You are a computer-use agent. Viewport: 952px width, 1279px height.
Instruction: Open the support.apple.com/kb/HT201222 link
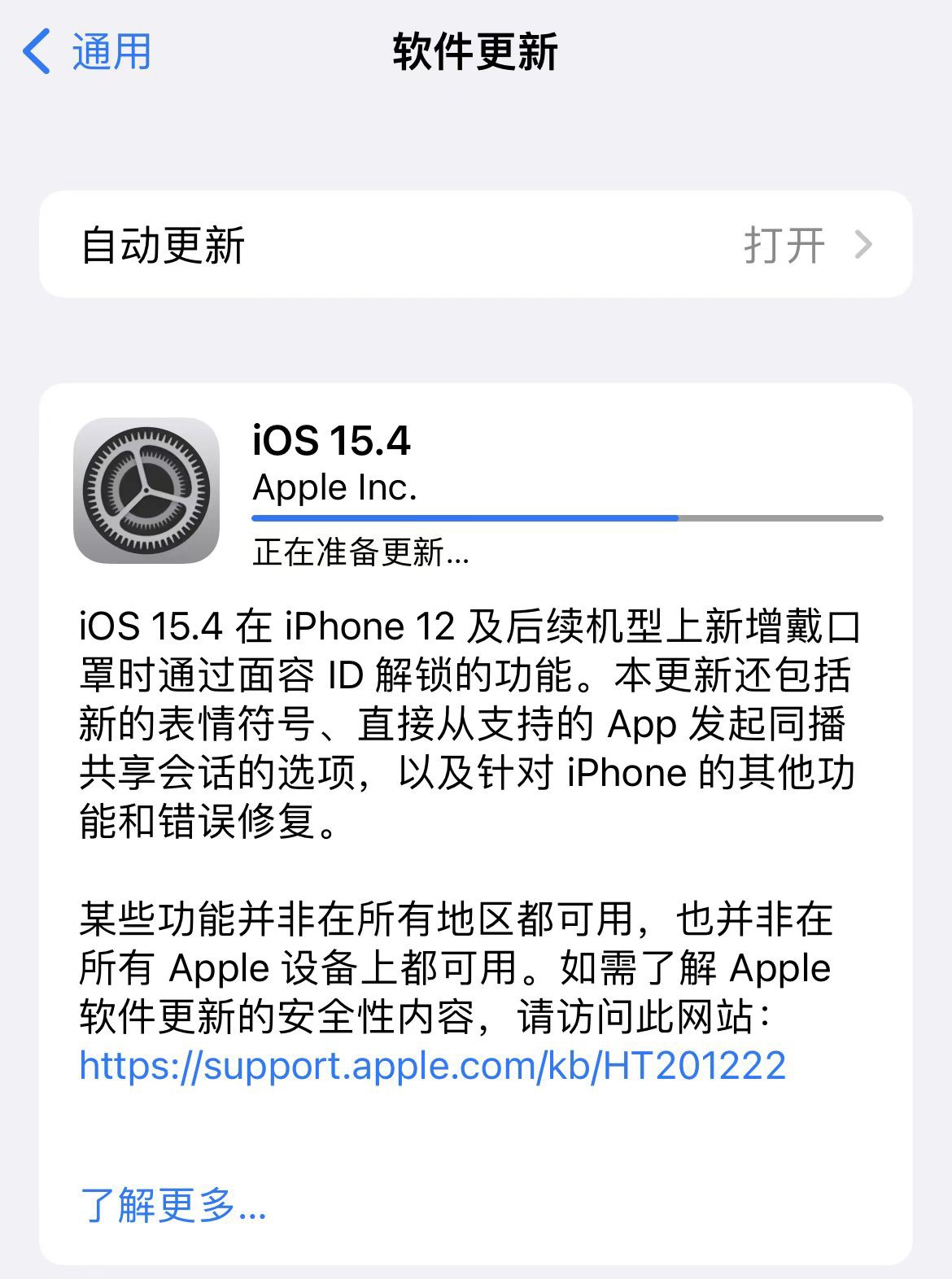pos(433,1066)
